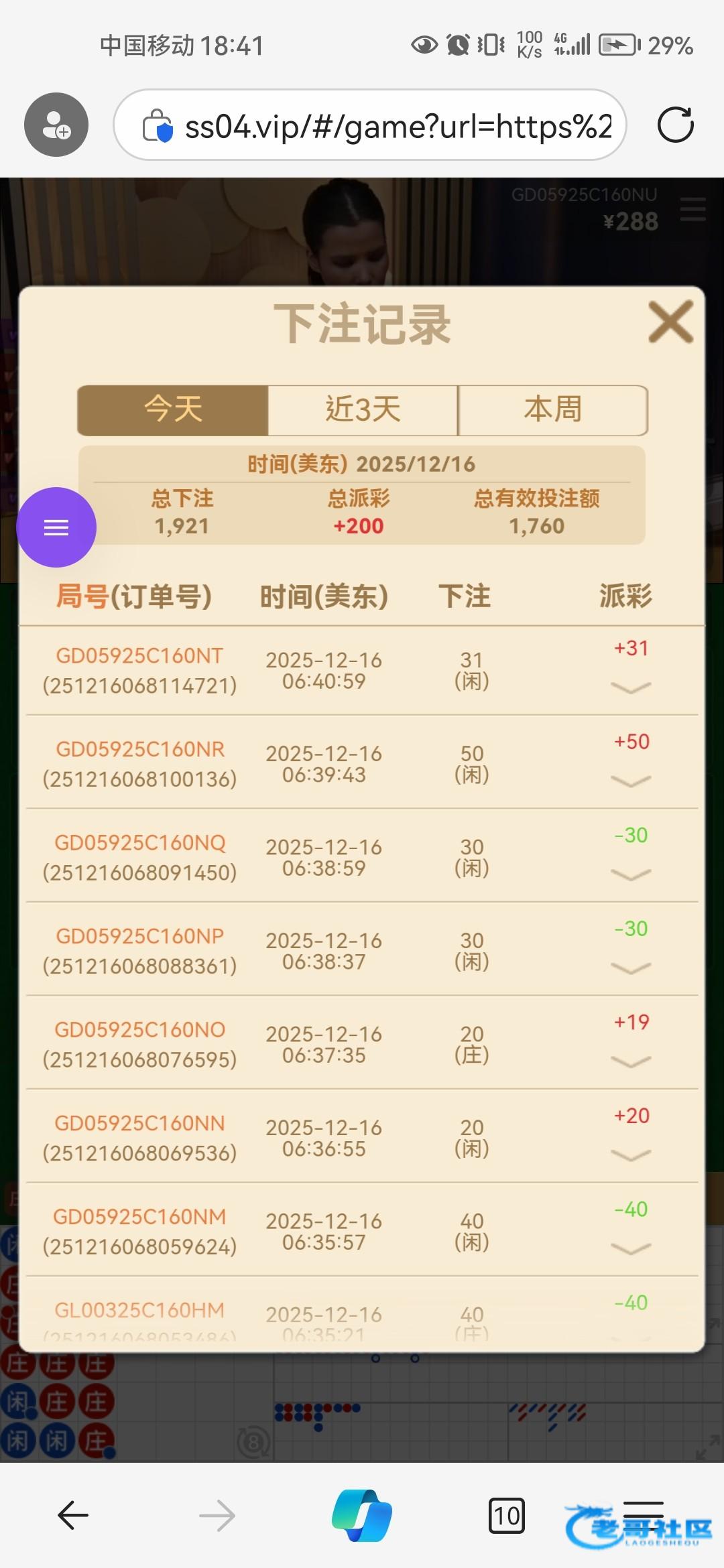The width and height of the screenshot is (724, 1568).
Task: Expand details for bet GD05925C160NR
Action: coord(631,781)
